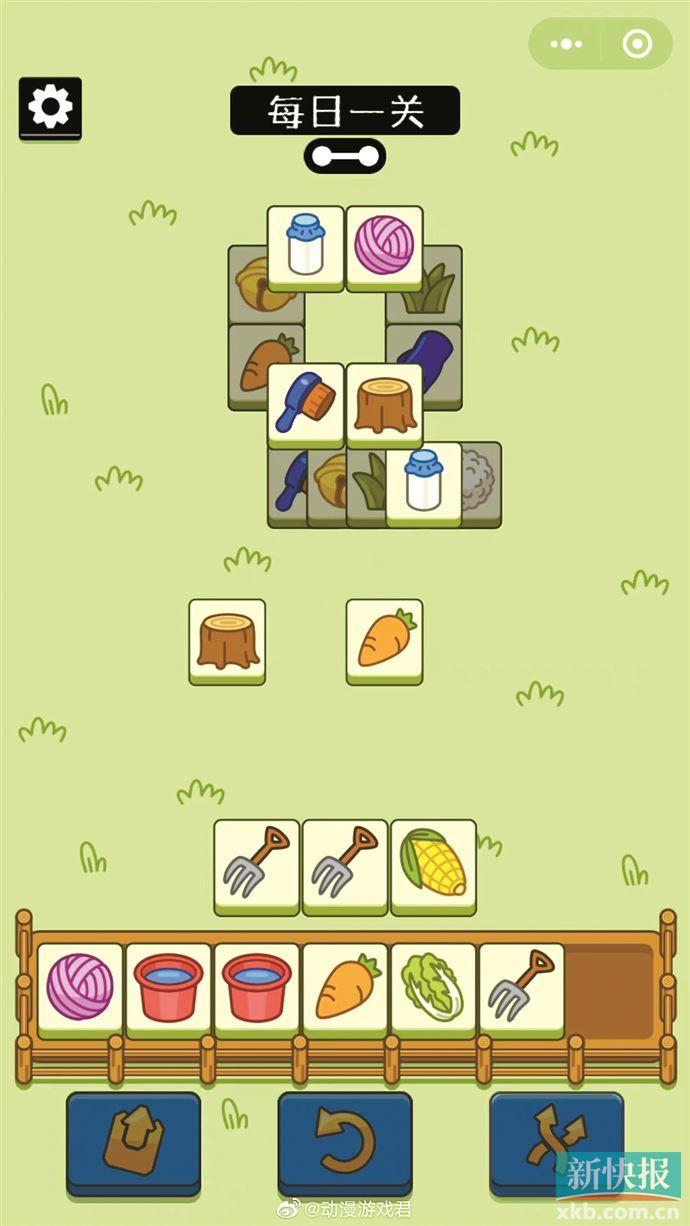Open the mini program three-dot menu
This screenshot has height=1226, width=690.
click(566, 44)
